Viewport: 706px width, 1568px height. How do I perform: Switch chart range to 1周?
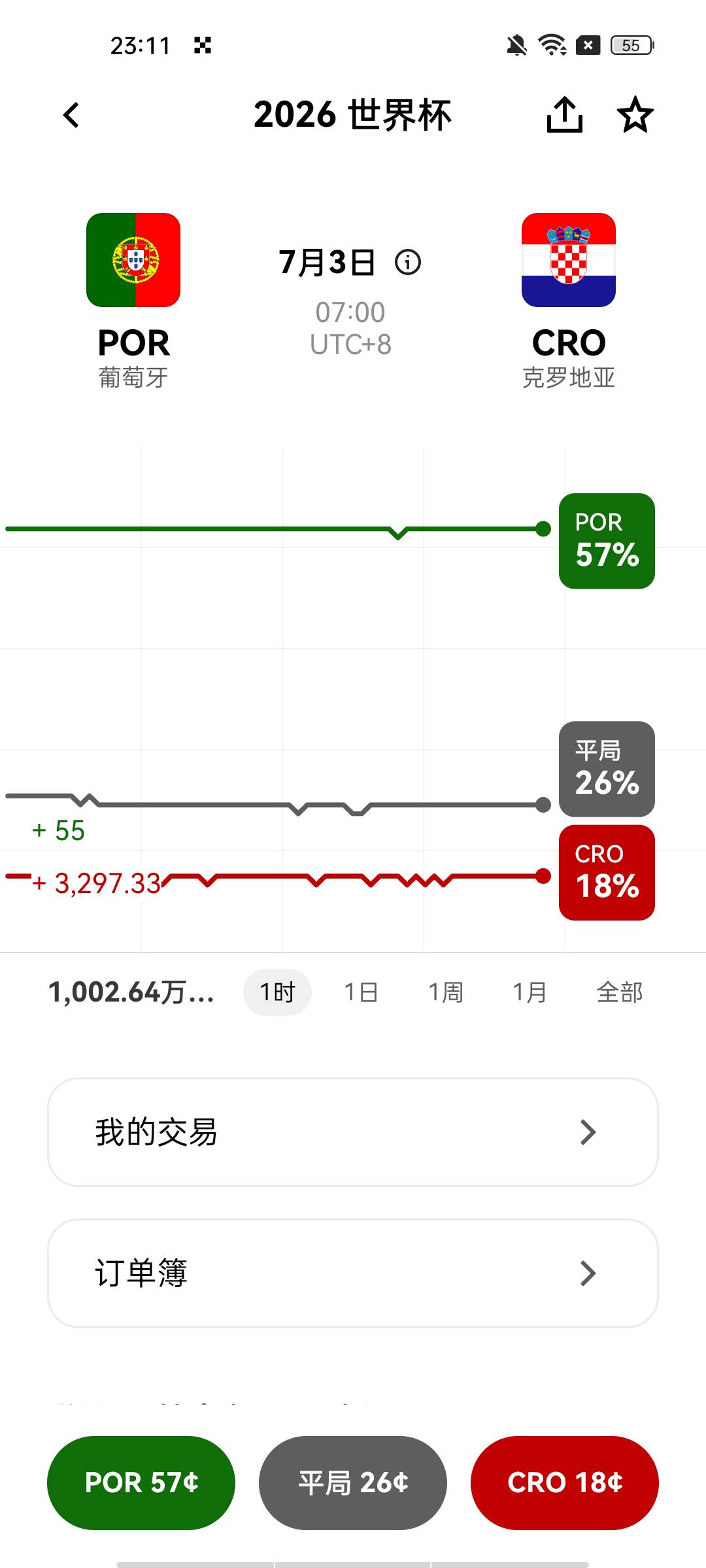coord(446,992)
